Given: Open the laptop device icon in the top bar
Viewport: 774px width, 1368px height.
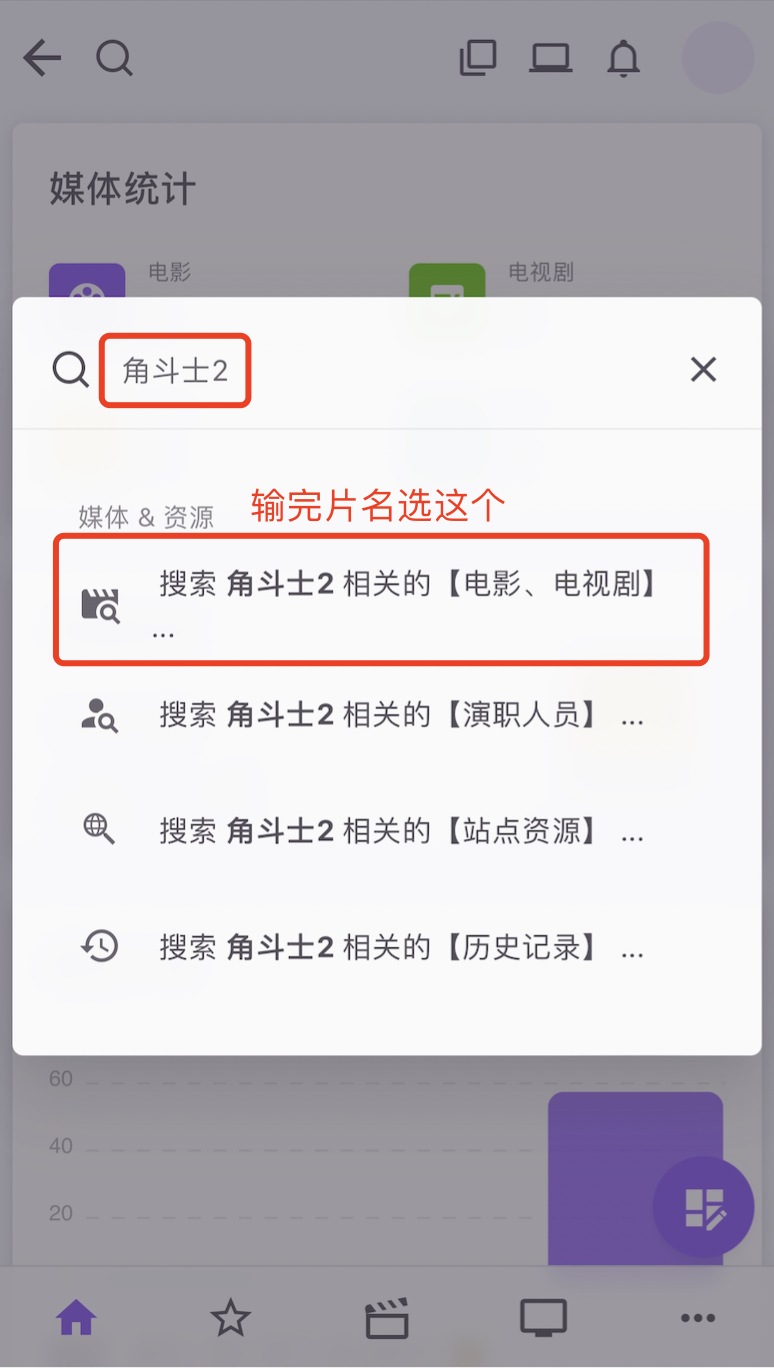Looking at the screenshot, I should click(x=550, y=59).
